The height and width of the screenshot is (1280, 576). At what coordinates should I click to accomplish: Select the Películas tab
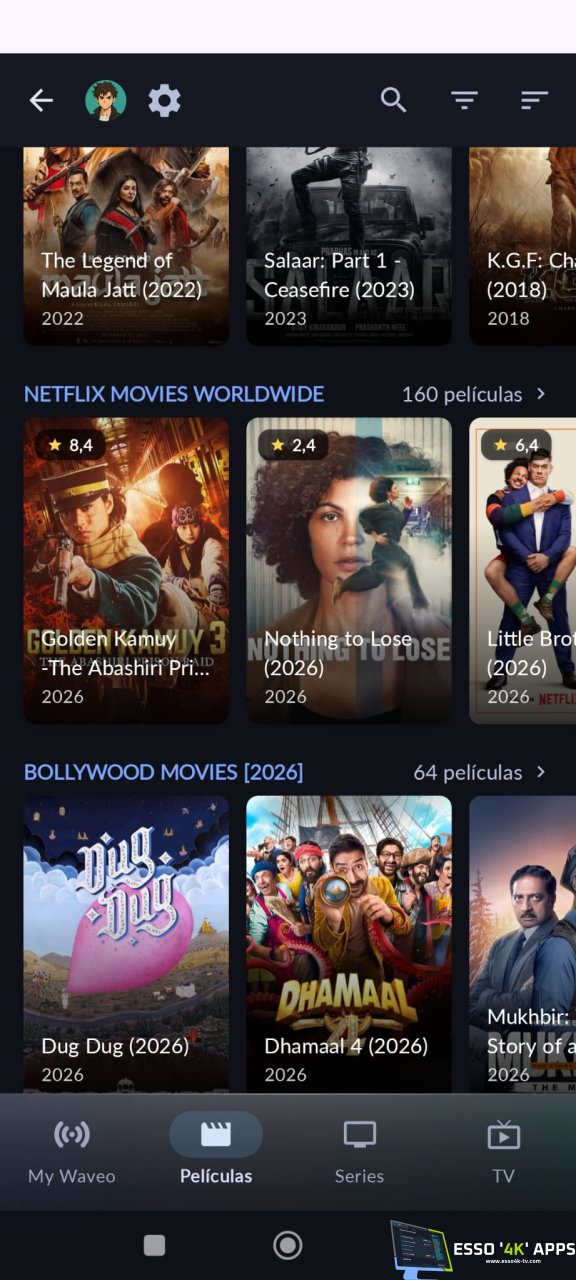tap(216, 1152)
